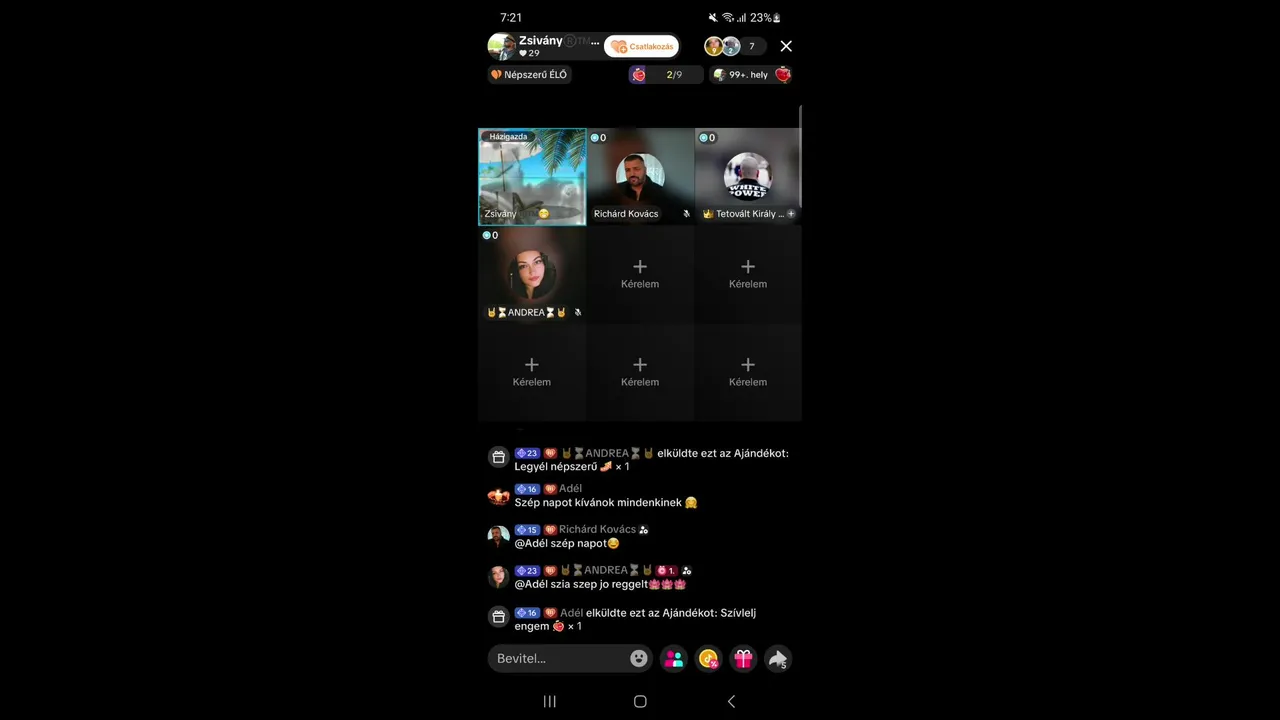Go back with the system back button
The image size is (1280, 720).
(x=731, y=701)
